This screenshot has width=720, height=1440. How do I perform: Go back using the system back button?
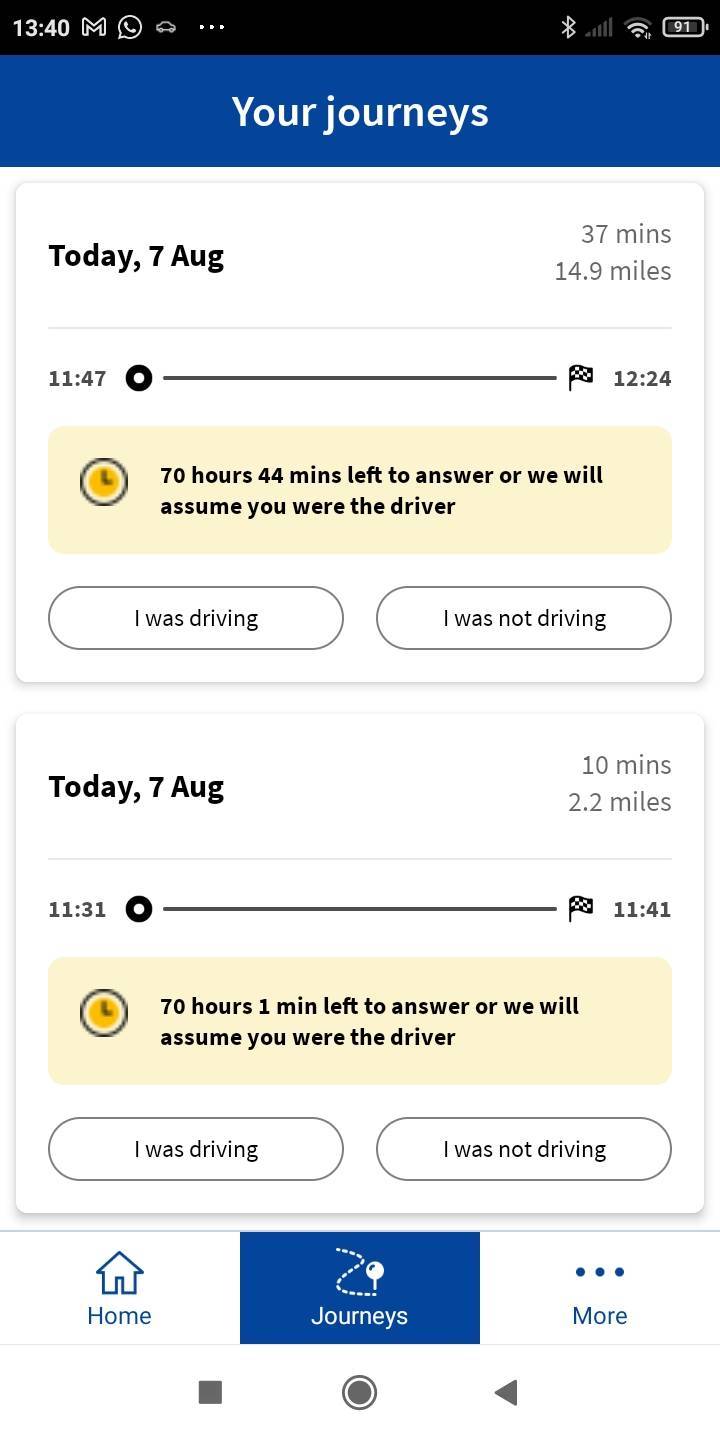[x=506, y=1392]
